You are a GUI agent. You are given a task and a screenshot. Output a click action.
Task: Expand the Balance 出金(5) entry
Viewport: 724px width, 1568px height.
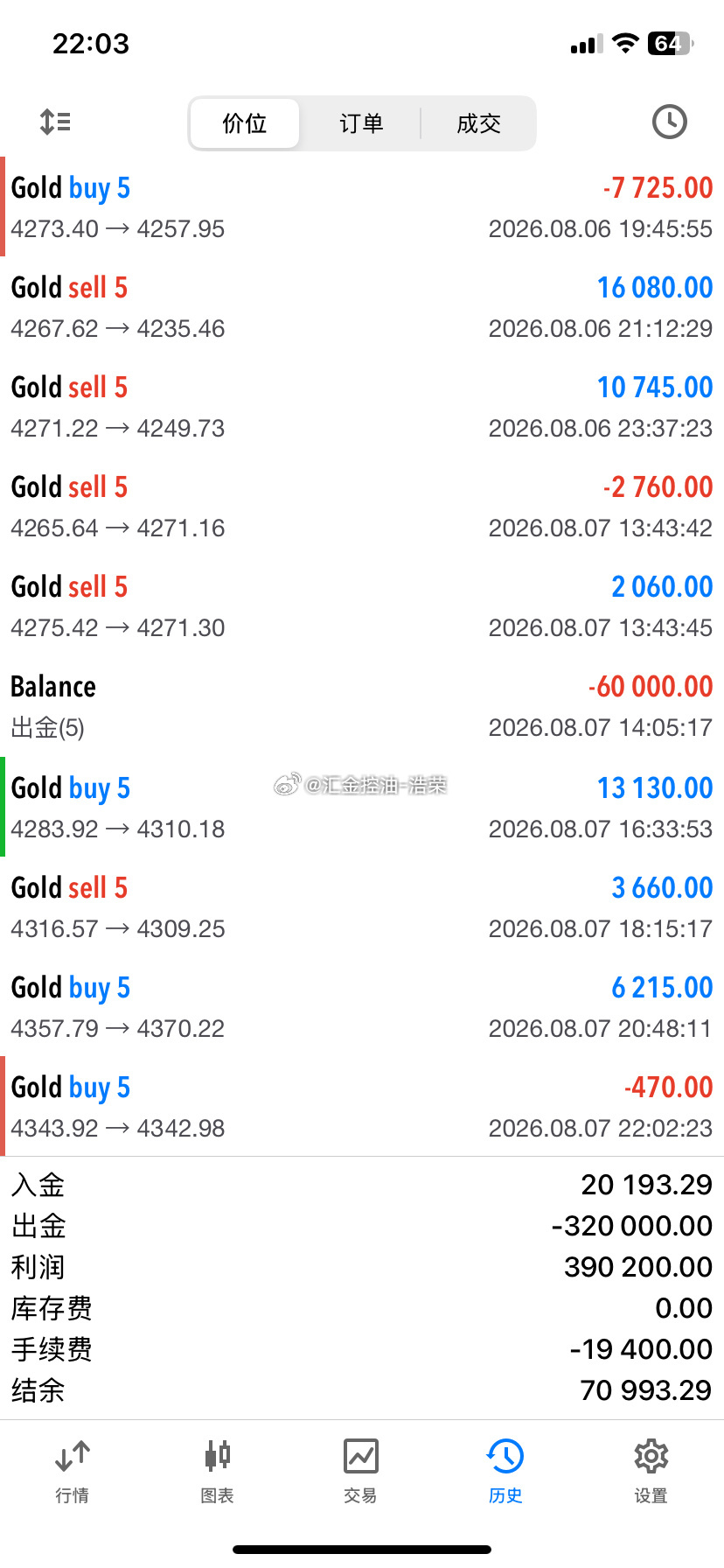pyautogui.click(x=362, y=706)
